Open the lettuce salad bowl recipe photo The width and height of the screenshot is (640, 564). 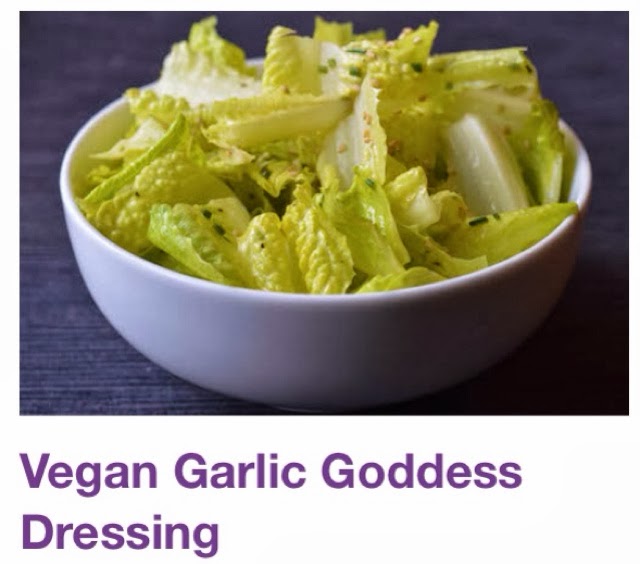(x=324, y=213)
